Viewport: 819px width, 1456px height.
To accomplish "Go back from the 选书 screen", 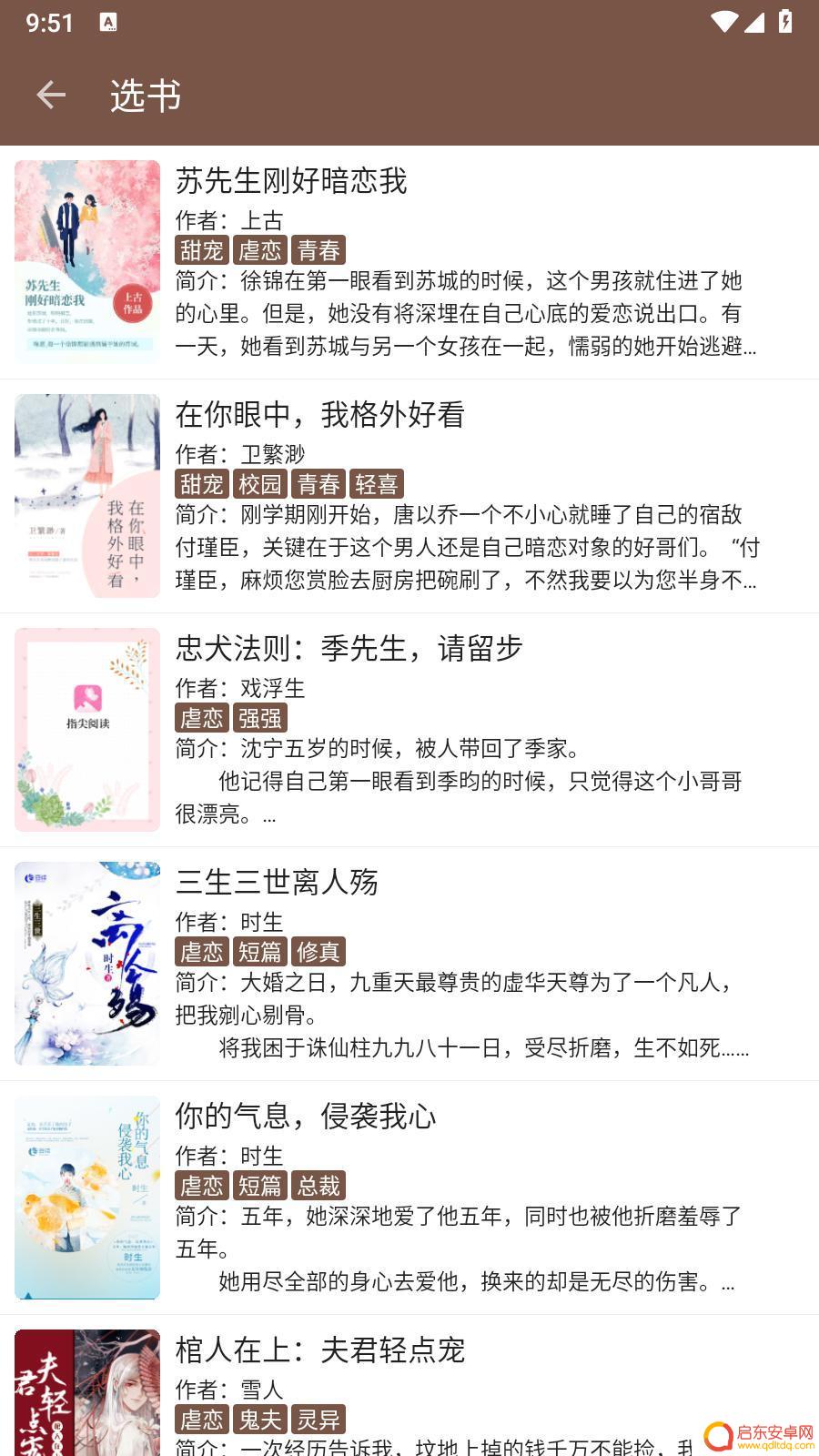I will [51, 95].
